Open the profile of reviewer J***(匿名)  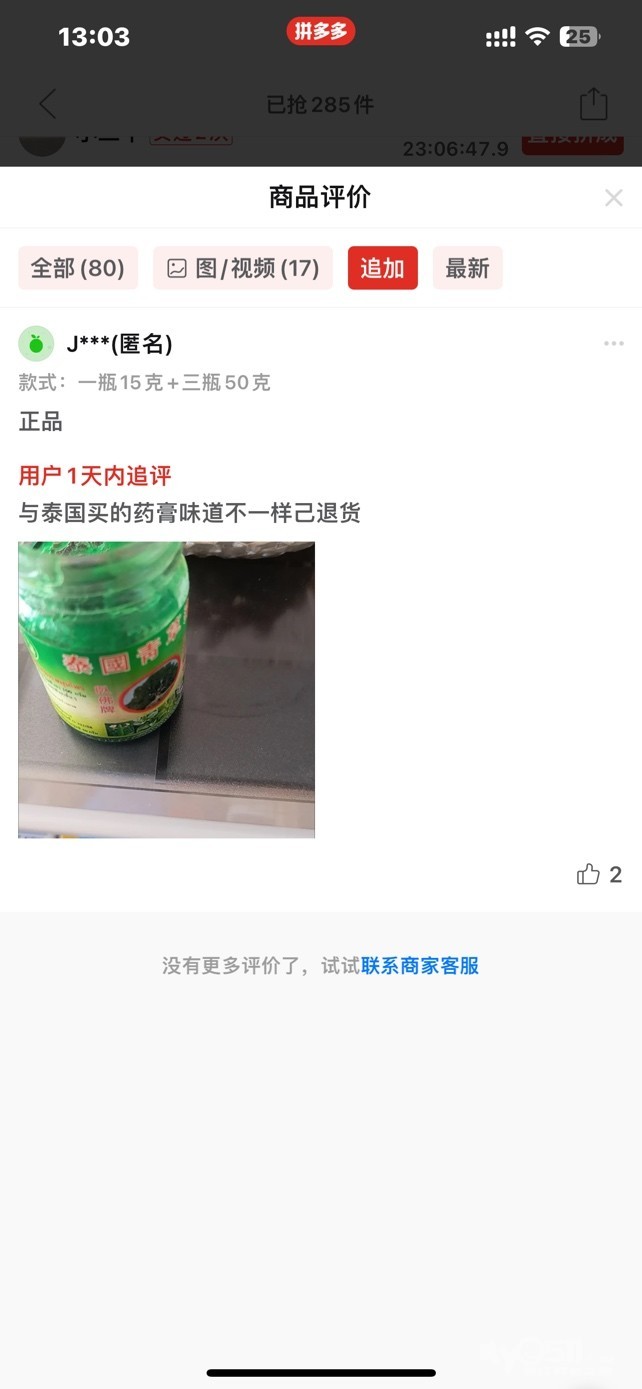click(36, 344)
